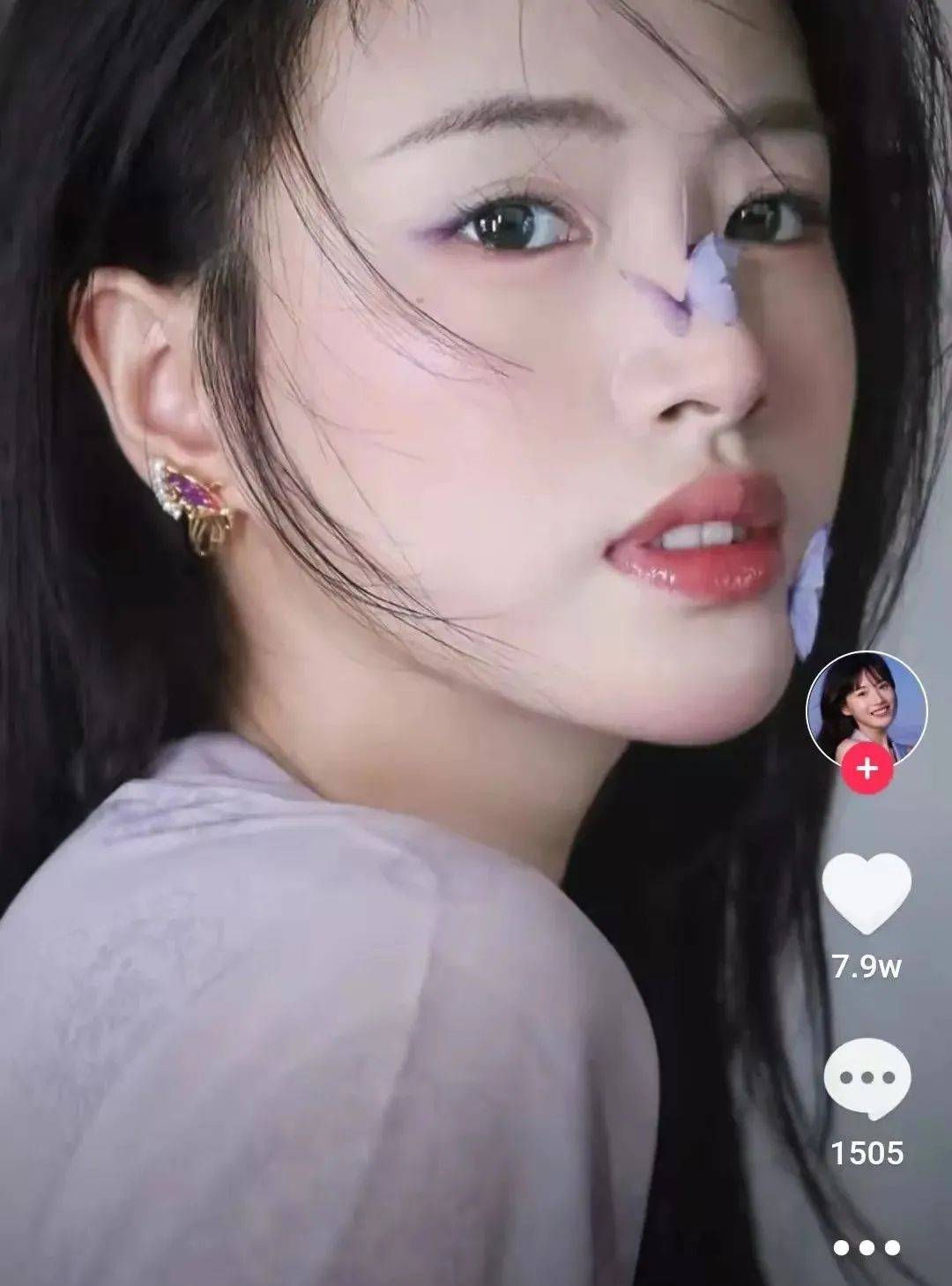Image resolution: width=952 pixels, height=1286 pixels.
Task: Like this video with the heart
Action: 866,894
